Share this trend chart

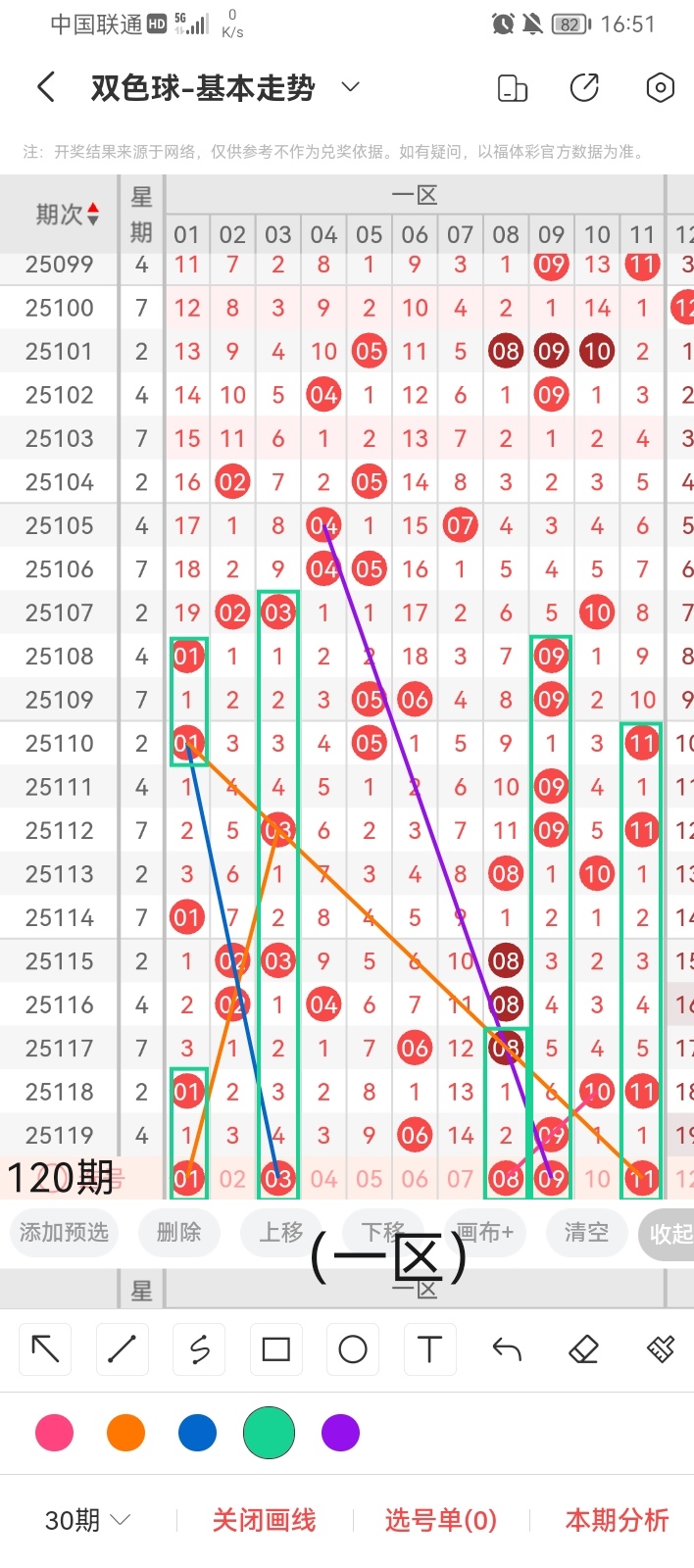coord(584,87)
